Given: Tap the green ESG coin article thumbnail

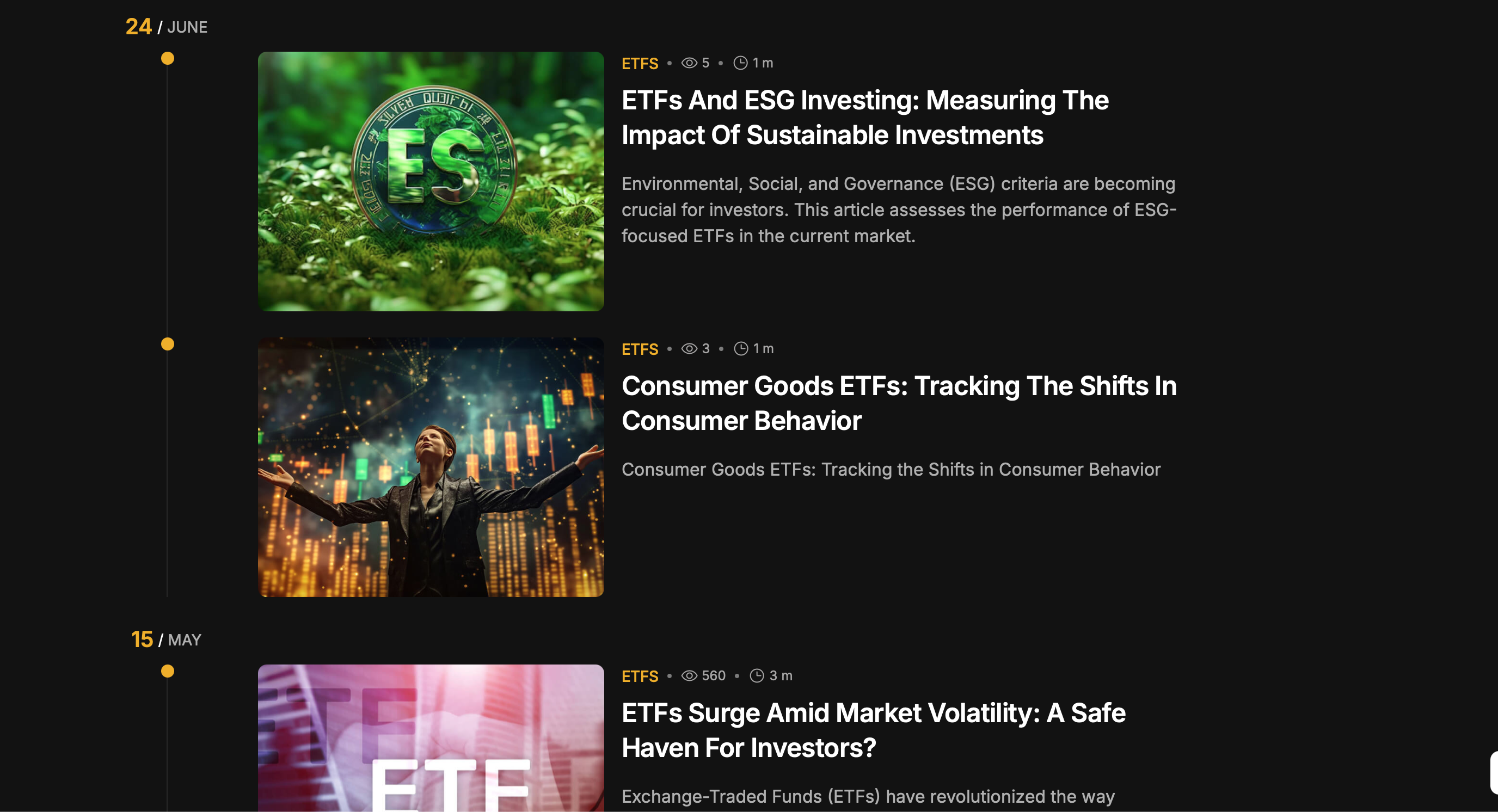Looking at the screenshot, I should (x=431, y=181).
